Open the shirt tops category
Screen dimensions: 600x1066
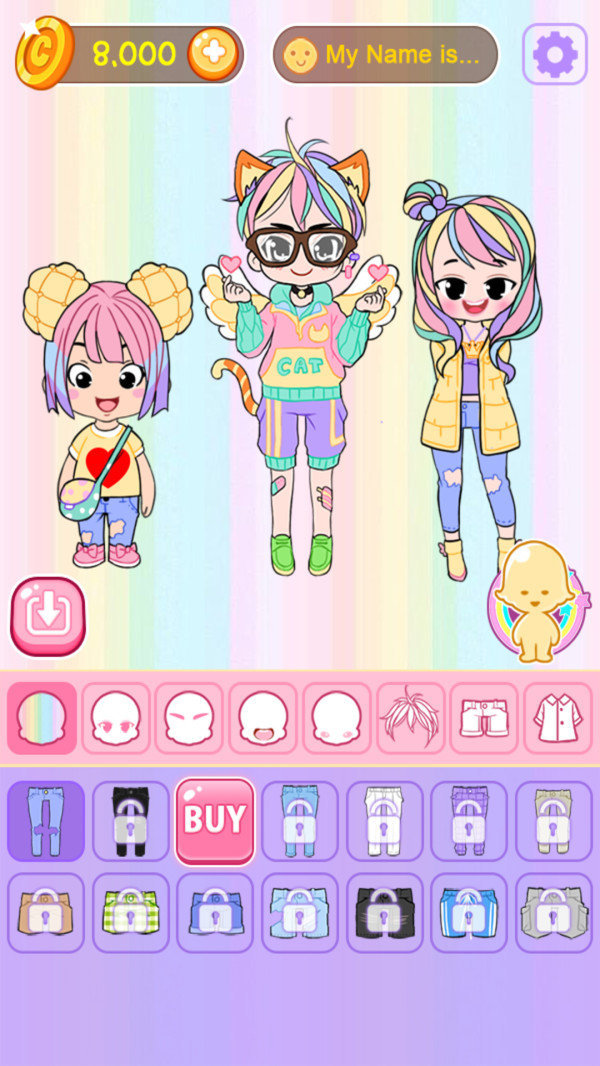pyautogui.click(x=558, y=718)
